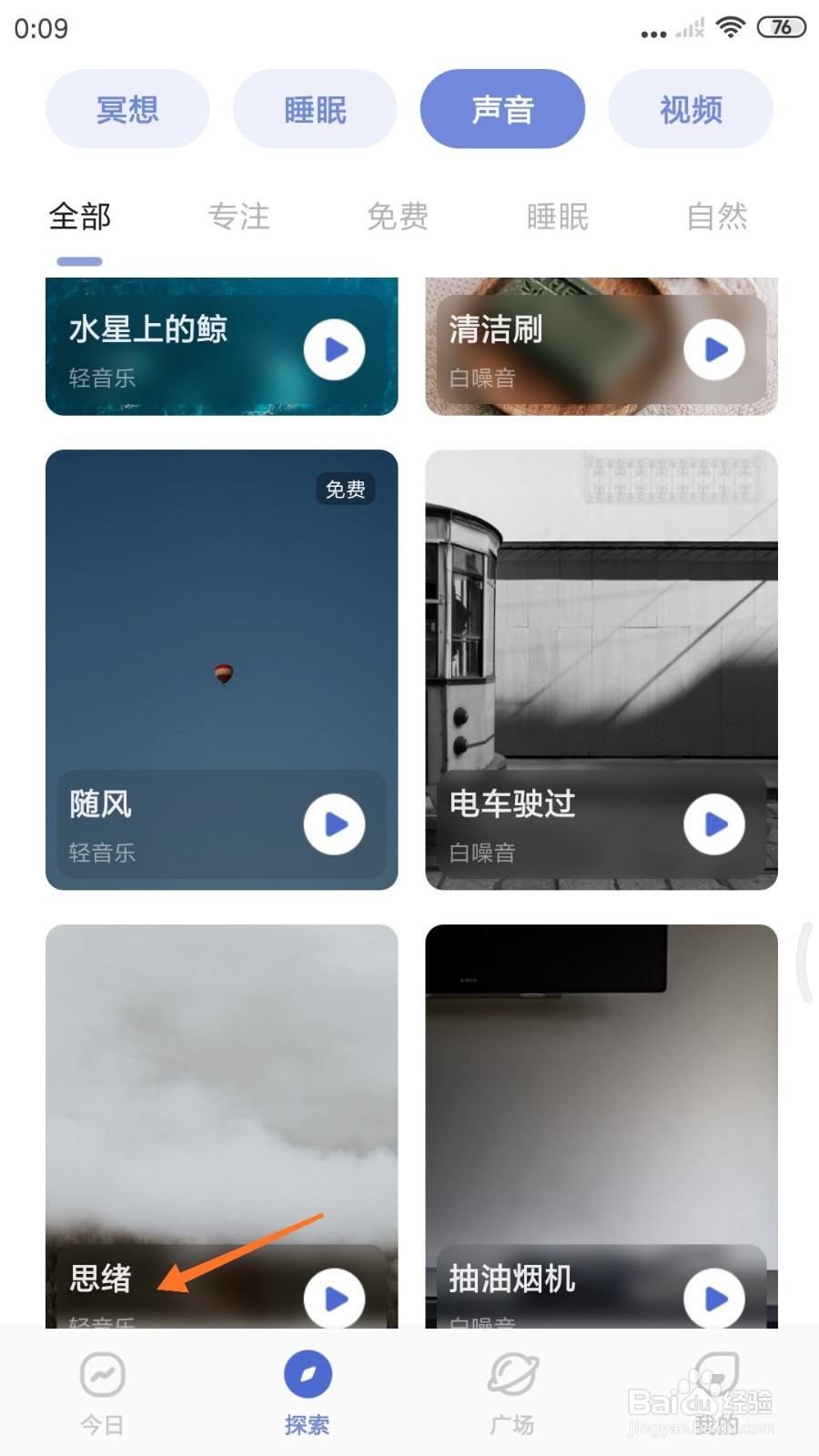Play the 清洁刷 white noise

click(714, 349)
